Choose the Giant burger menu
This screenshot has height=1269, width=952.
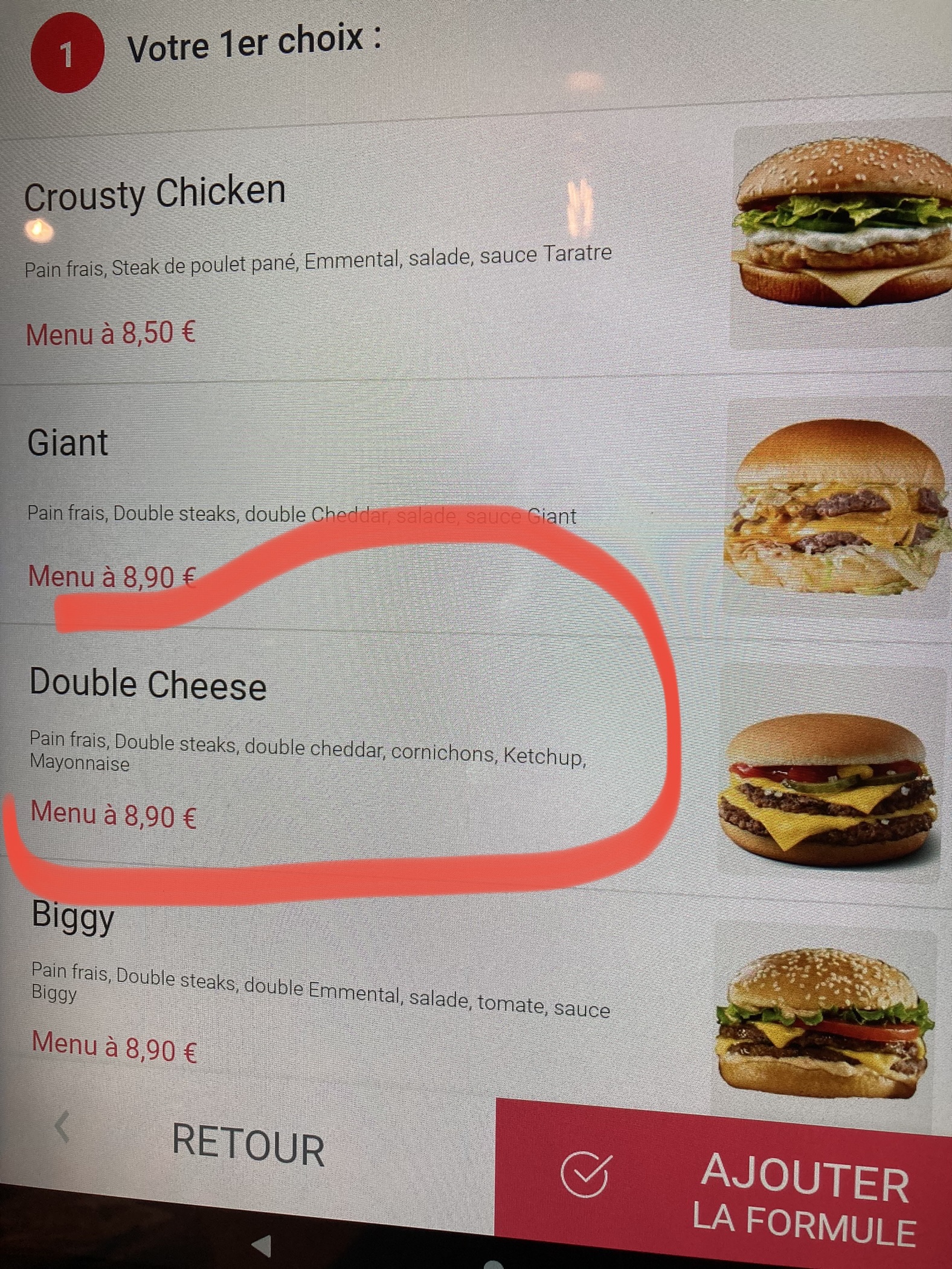tap(68, 443)
